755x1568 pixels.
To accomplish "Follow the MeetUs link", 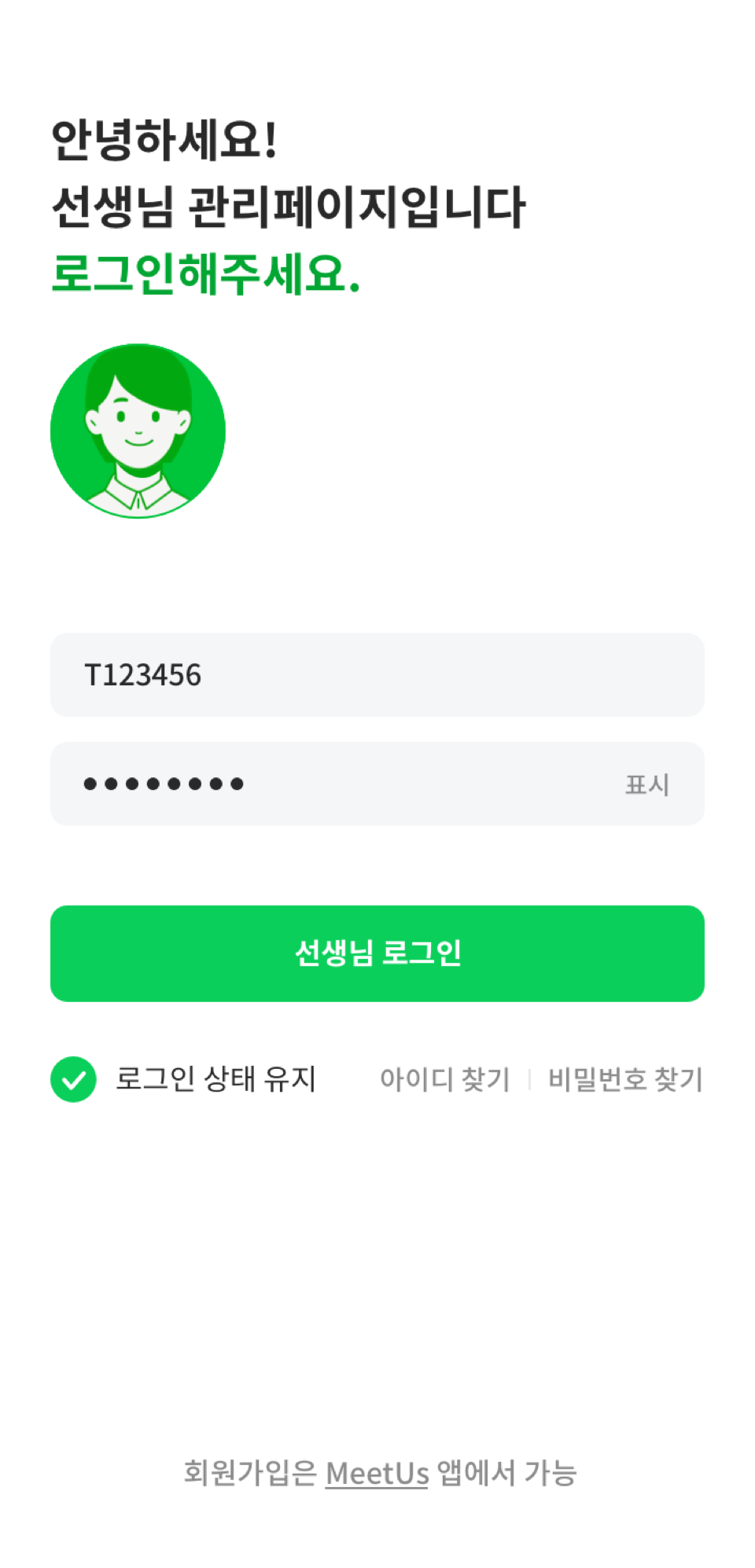I will 377,1473.
